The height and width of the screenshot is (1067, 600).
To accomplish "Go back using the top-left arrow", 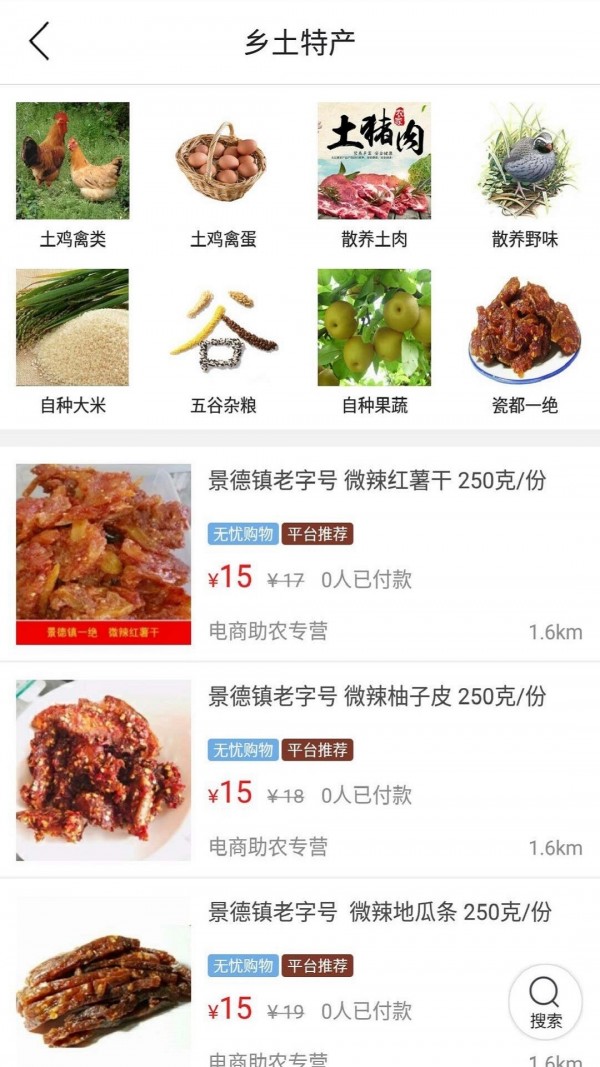I will 39,42.
